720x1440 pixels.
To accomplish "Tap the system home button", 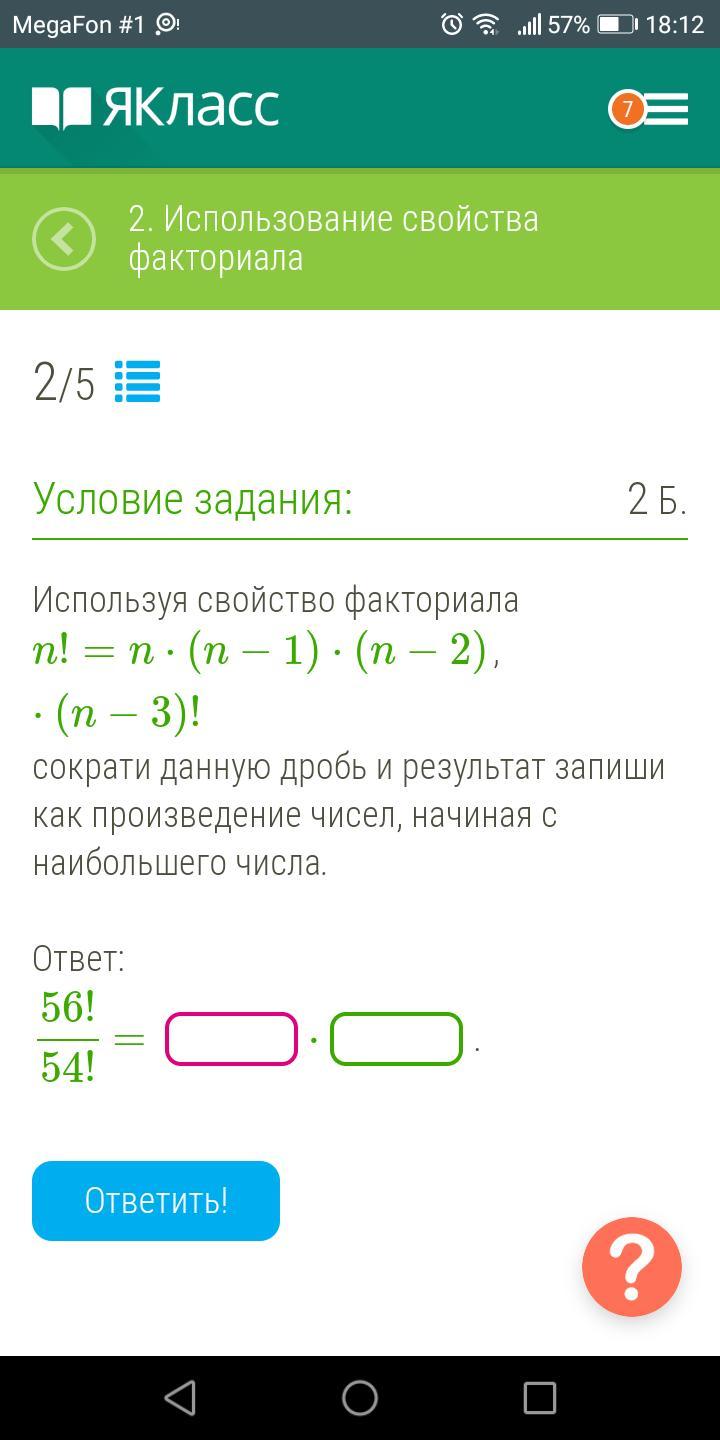I will pos(360,1398).
